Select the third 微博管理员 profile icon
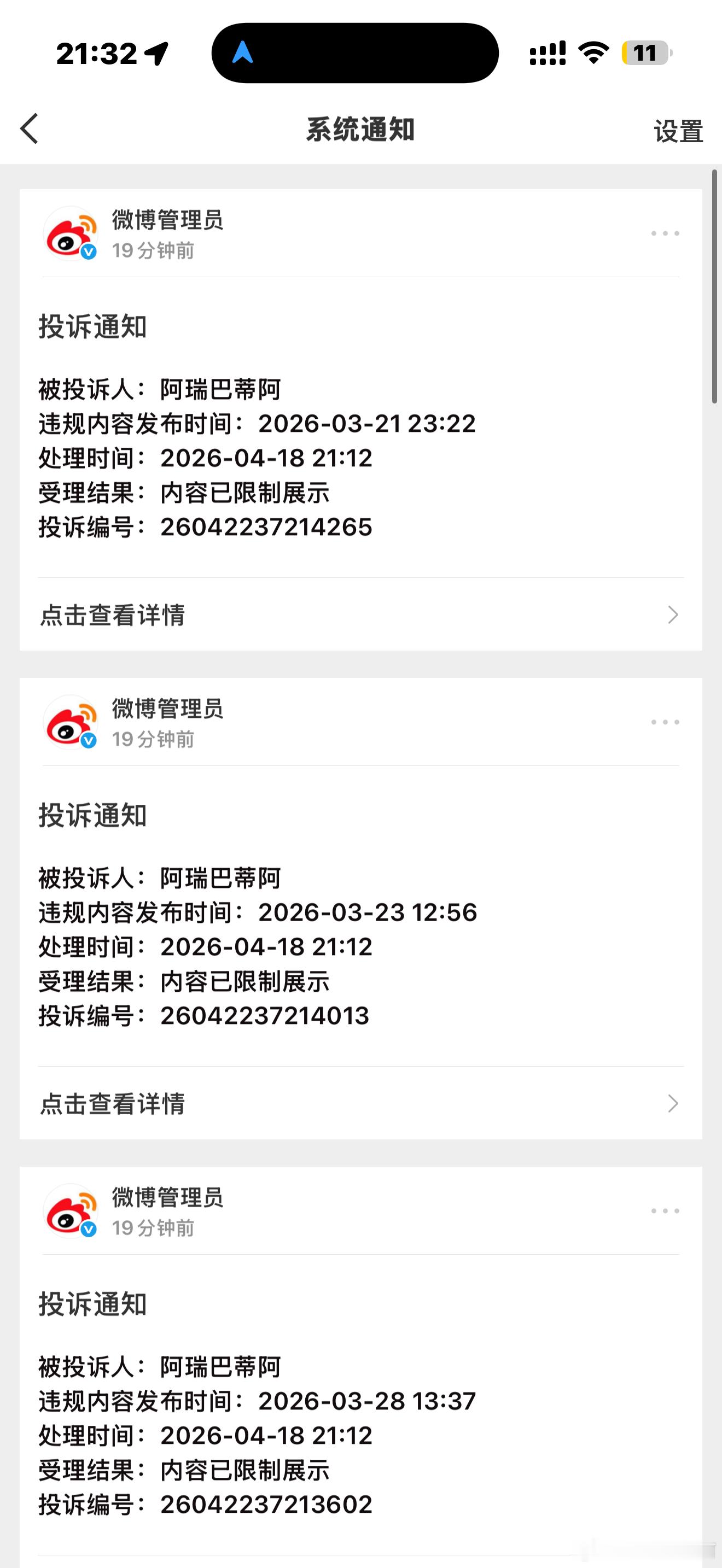This screenshot has height=1568, width=722. point(70,1212)
